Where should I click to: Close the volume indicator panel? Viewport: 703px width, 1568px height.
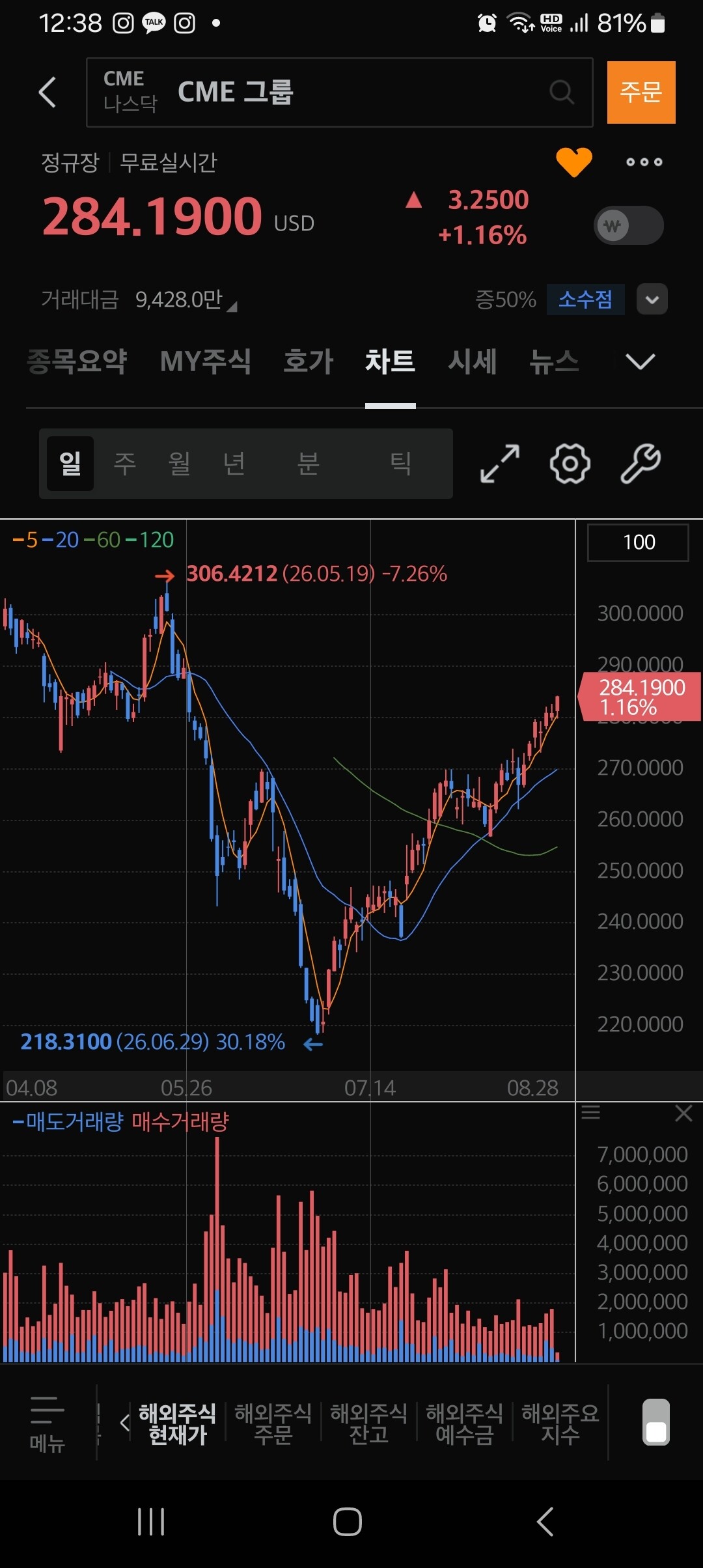click(x=683, y=1113)
